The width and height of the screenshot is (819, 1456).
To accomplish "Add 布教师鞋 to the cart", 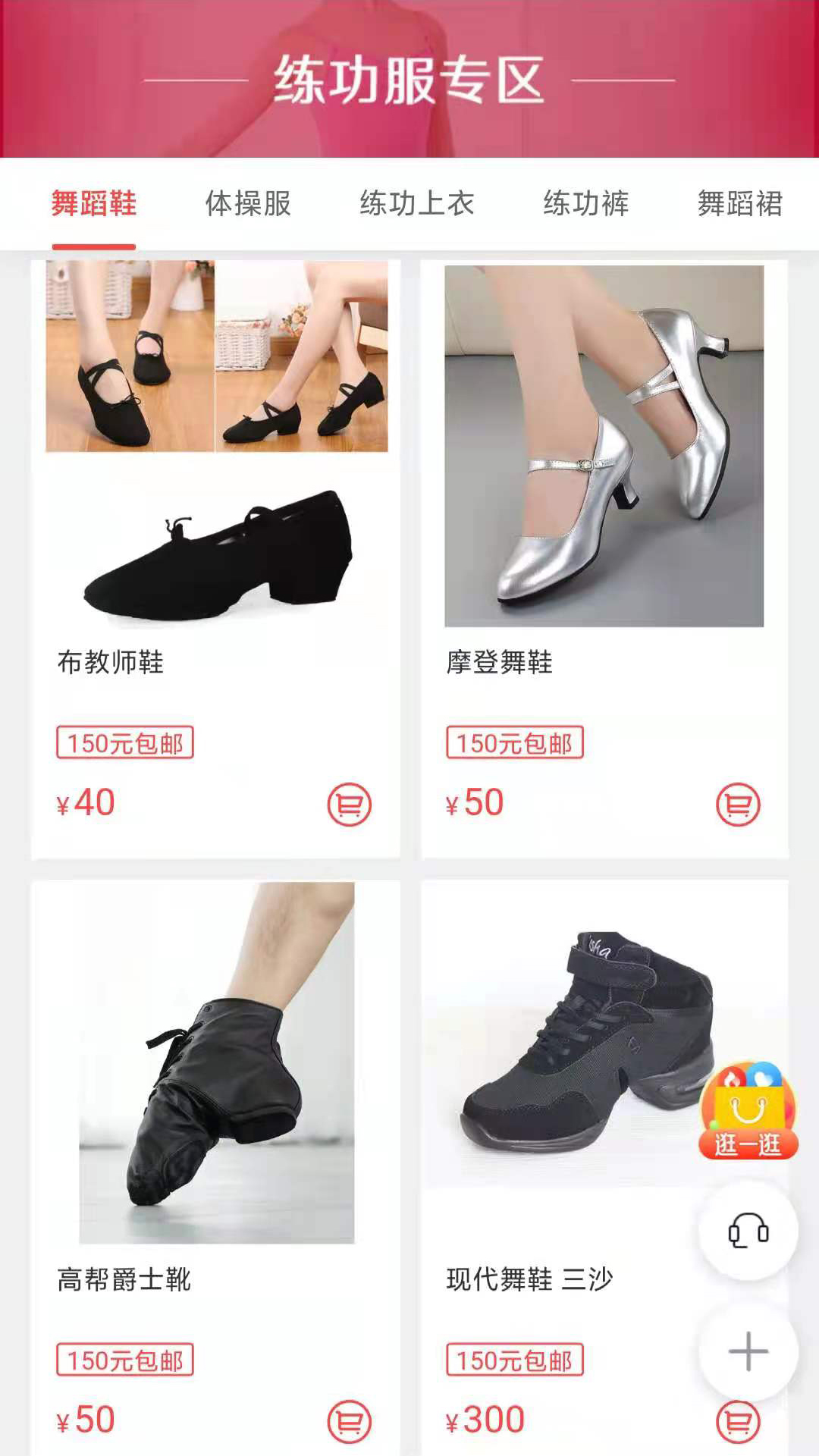I will [x=349, y=804].
